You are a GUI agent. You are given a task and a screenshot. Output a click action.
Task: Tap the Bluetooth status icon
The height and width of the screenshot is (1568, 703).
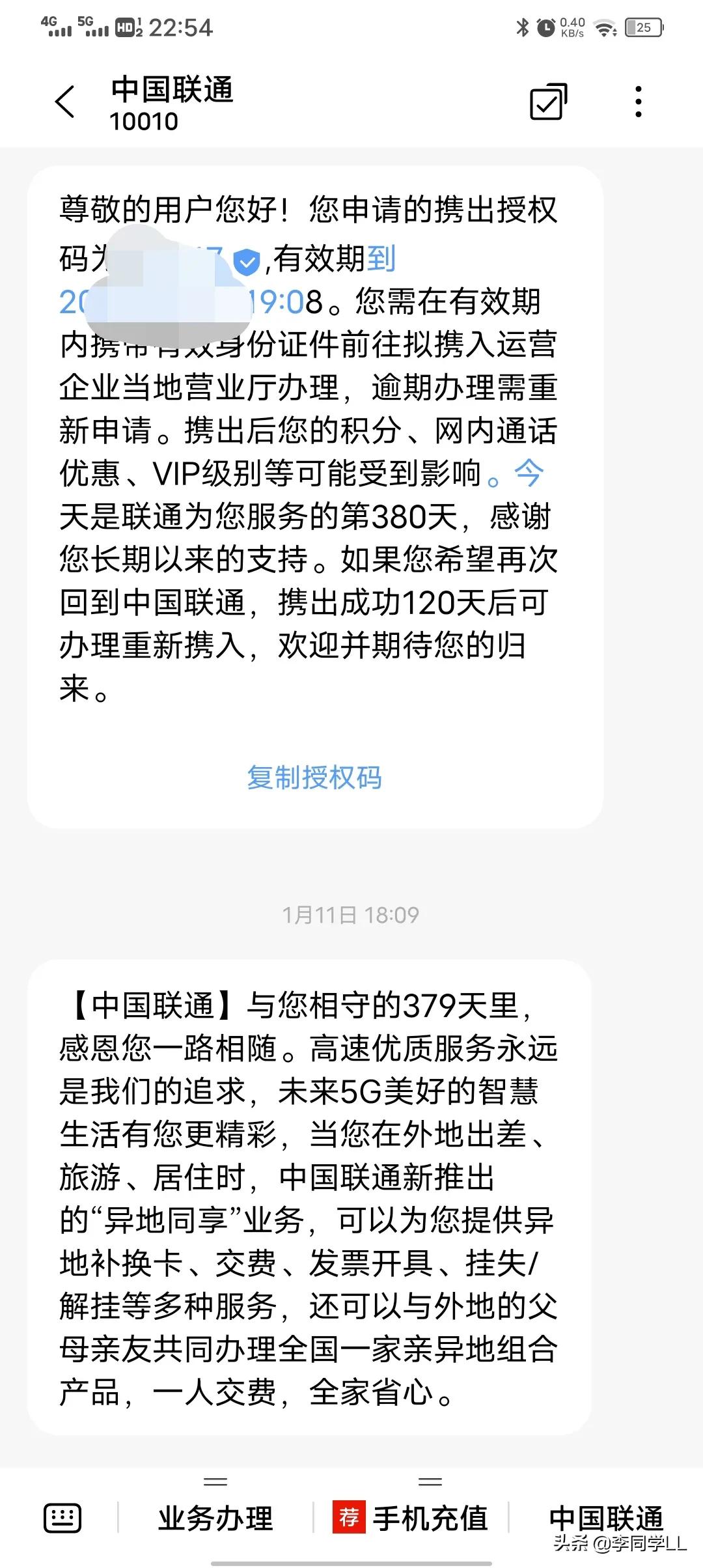pos(523,27)
